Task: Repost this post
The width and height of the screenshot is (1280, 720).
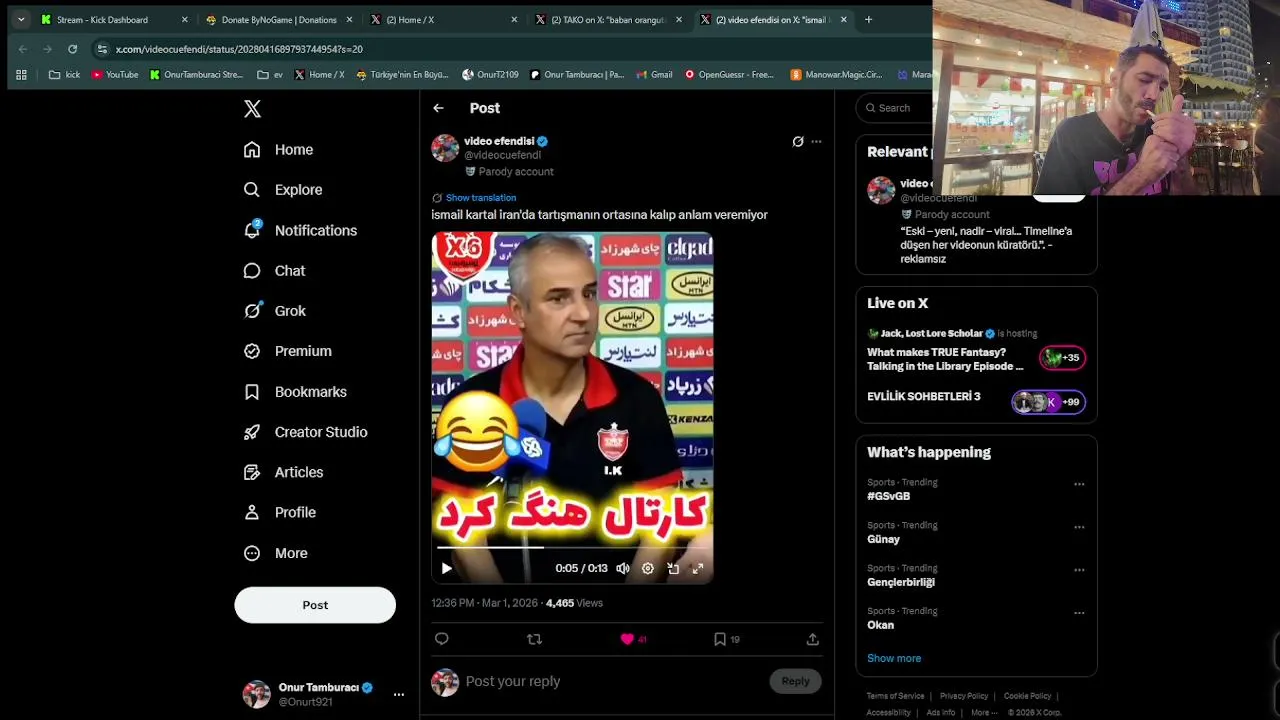Action: coord(534,639)
